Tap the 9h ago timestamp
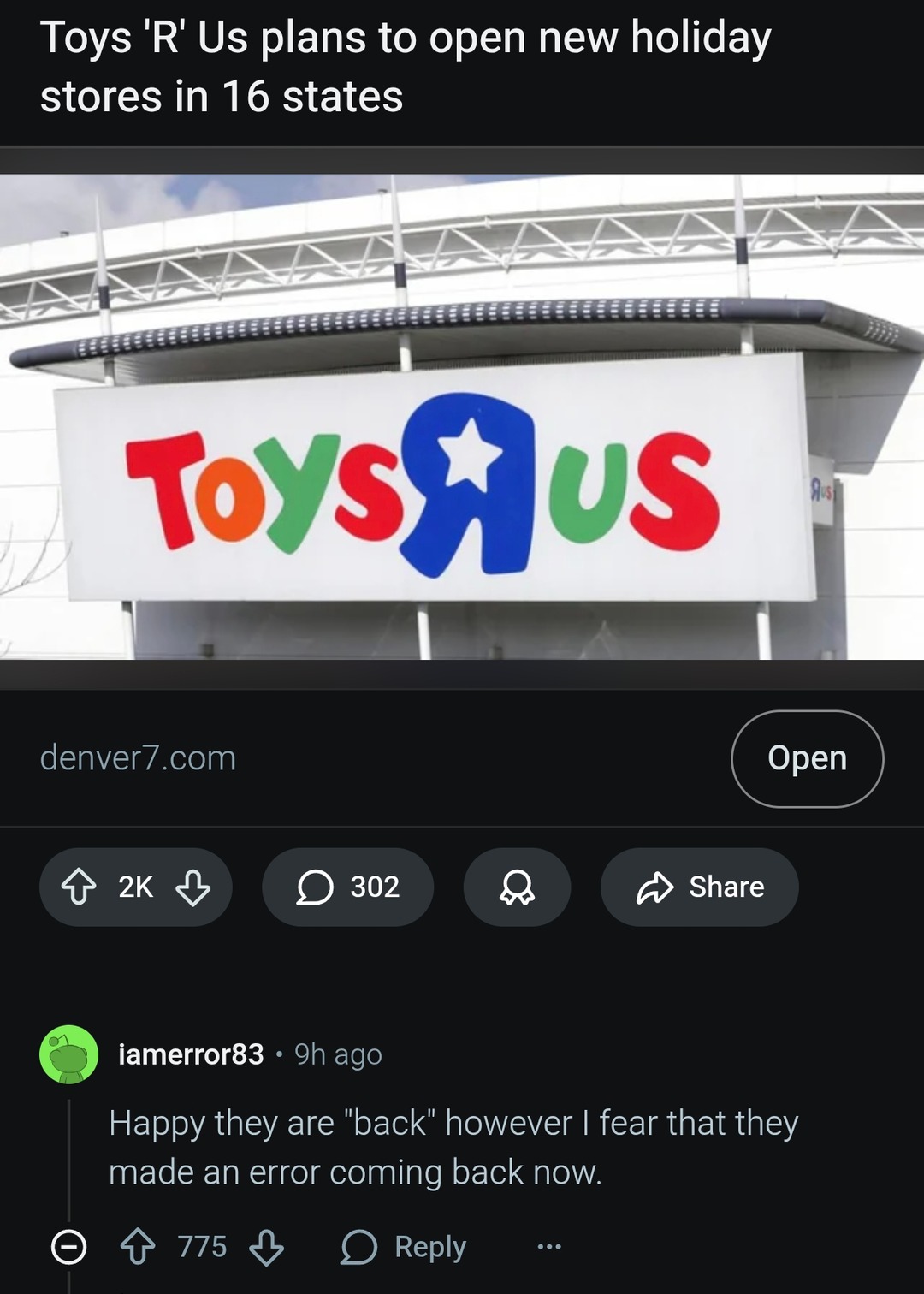The image size is (924, 1294). tap(338, 1054)
